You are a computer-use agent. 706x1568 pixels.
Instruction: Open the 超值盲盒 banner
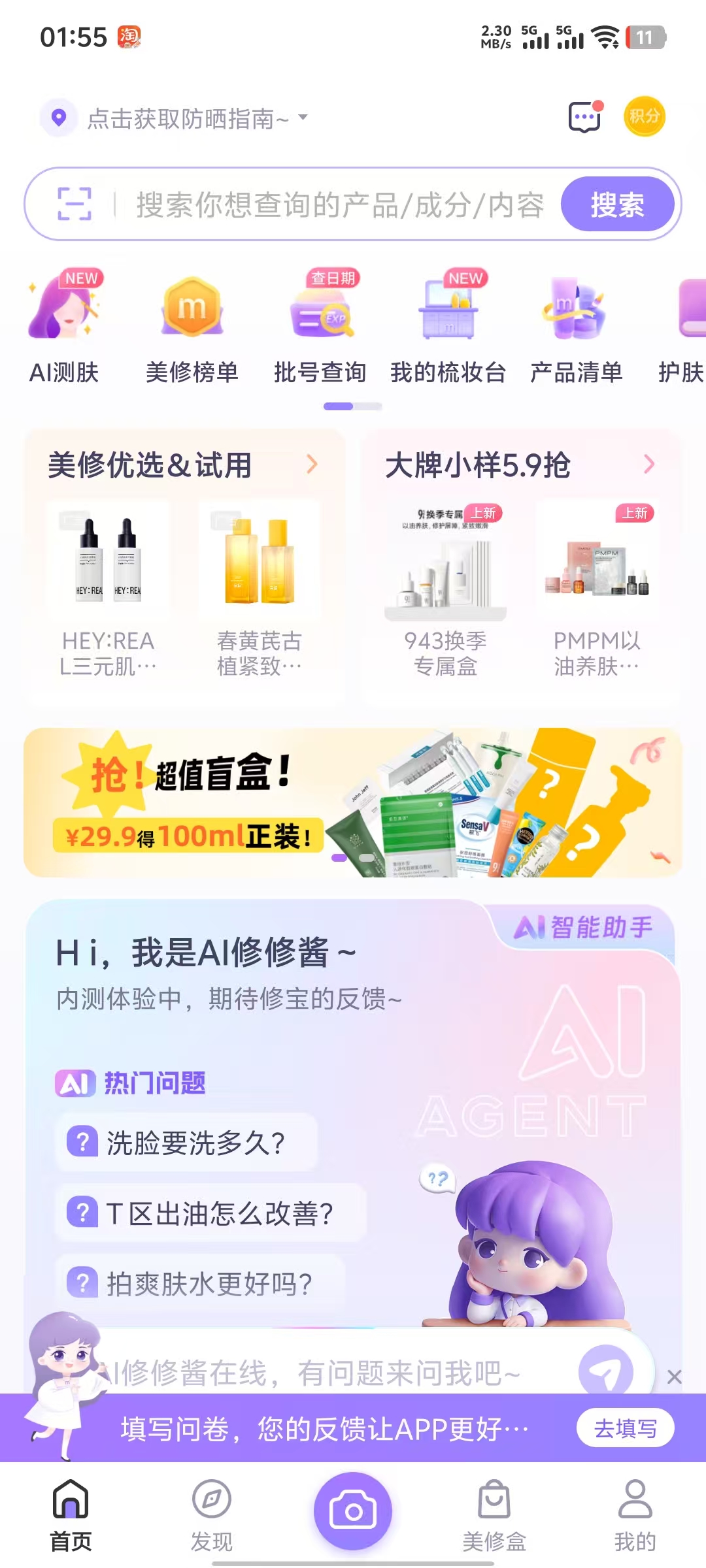[353, 802]
